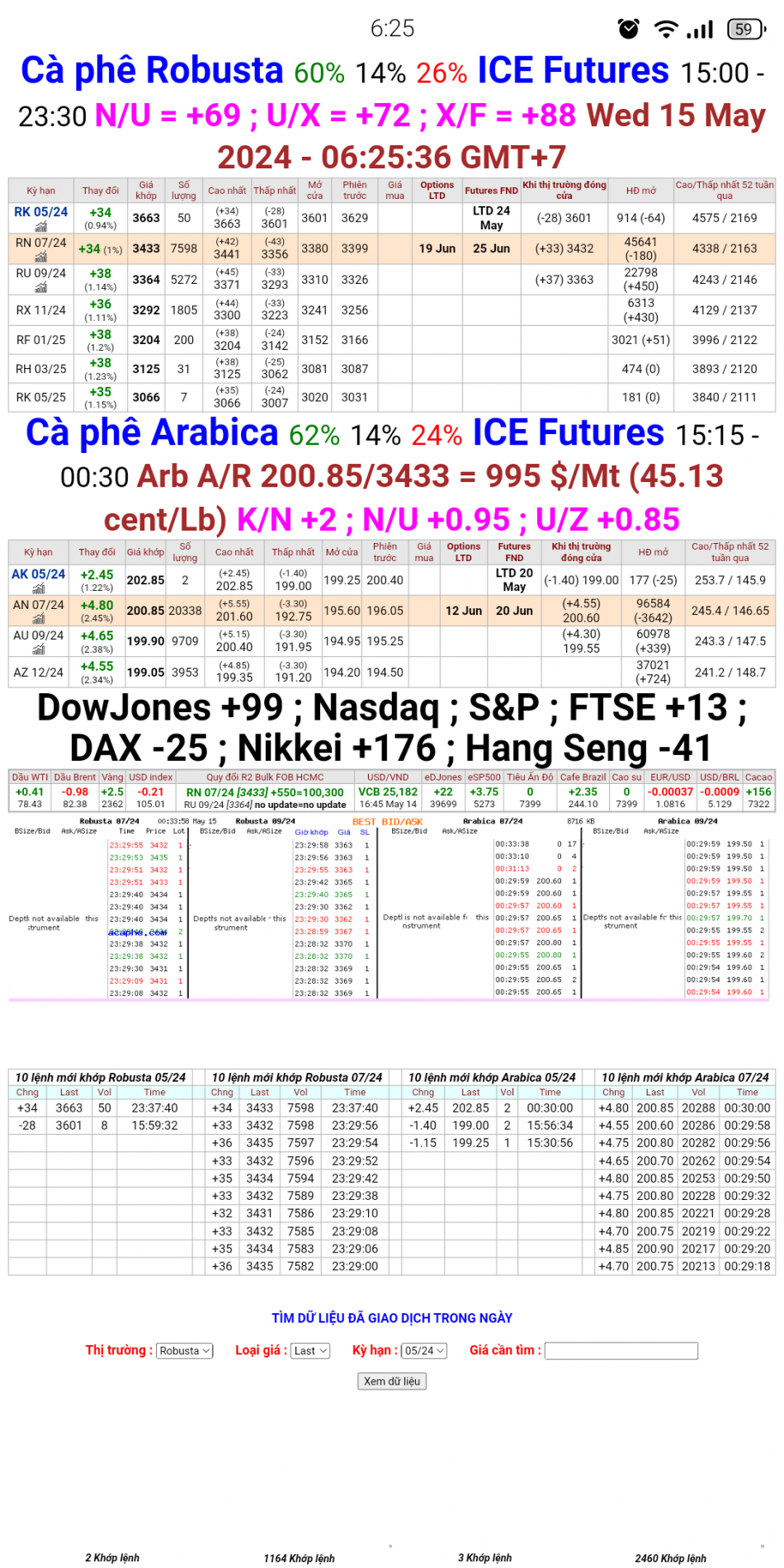
Task: Switch to the 1164 Khớp lệnh tab
Action: tap(299, 1558)
